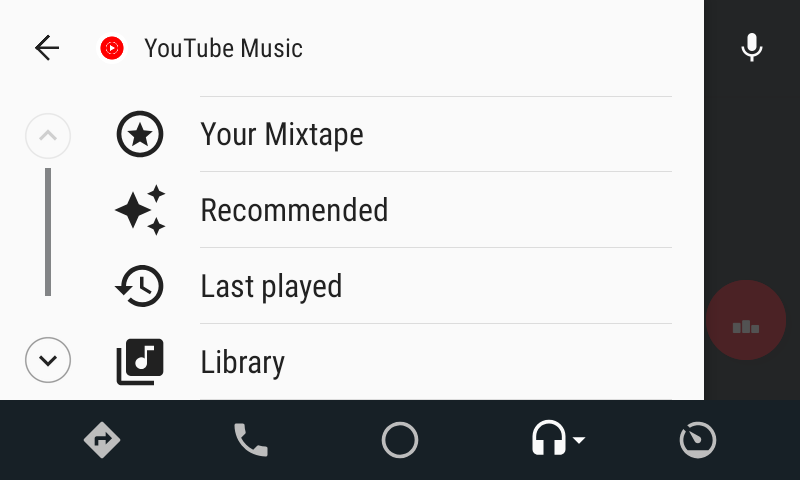Open the navigation directions app
This screenshot has height=480, width=800.
tap(102, 440)
